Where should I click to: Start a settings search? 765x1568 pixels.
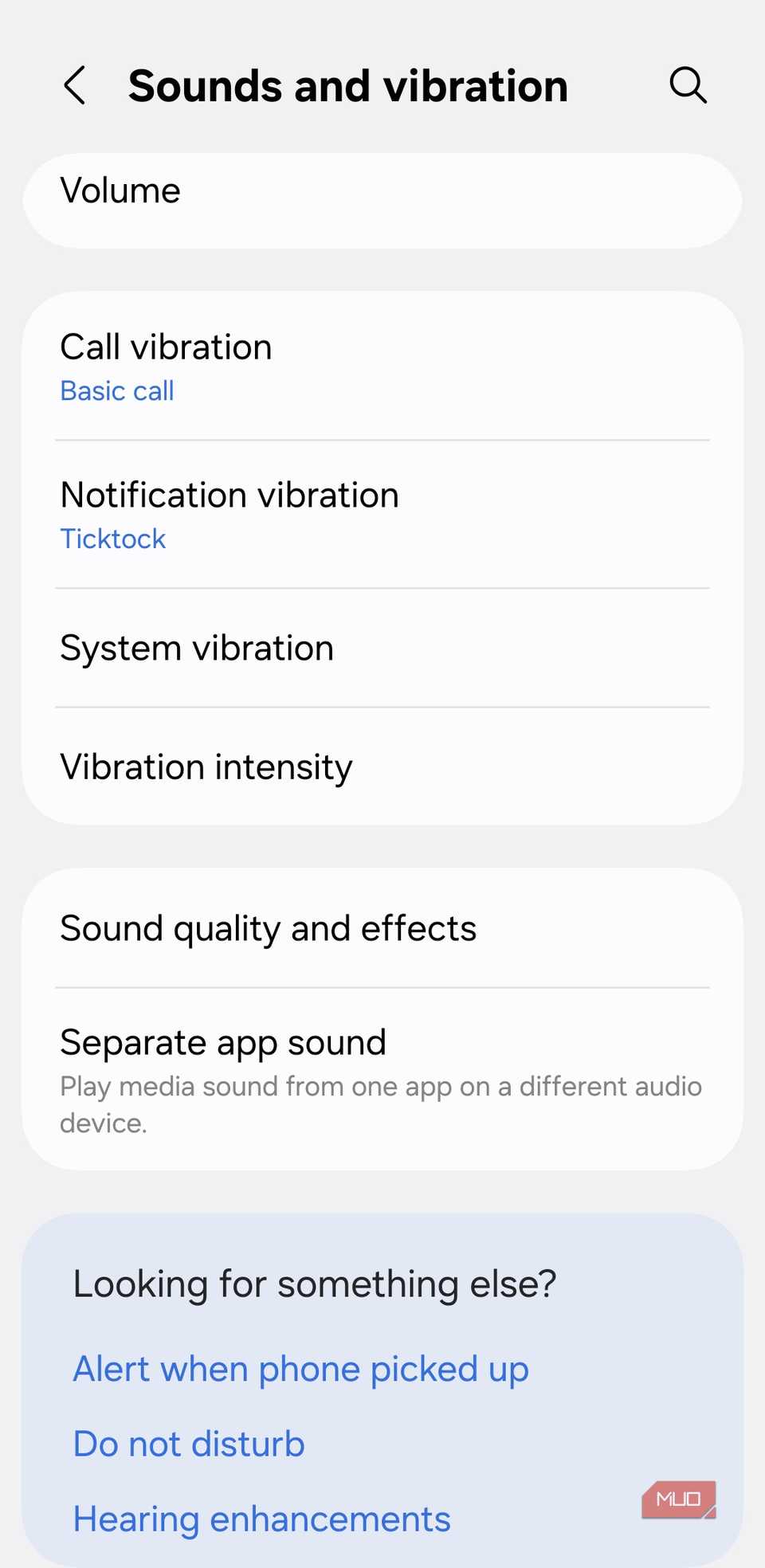[688, 84]
